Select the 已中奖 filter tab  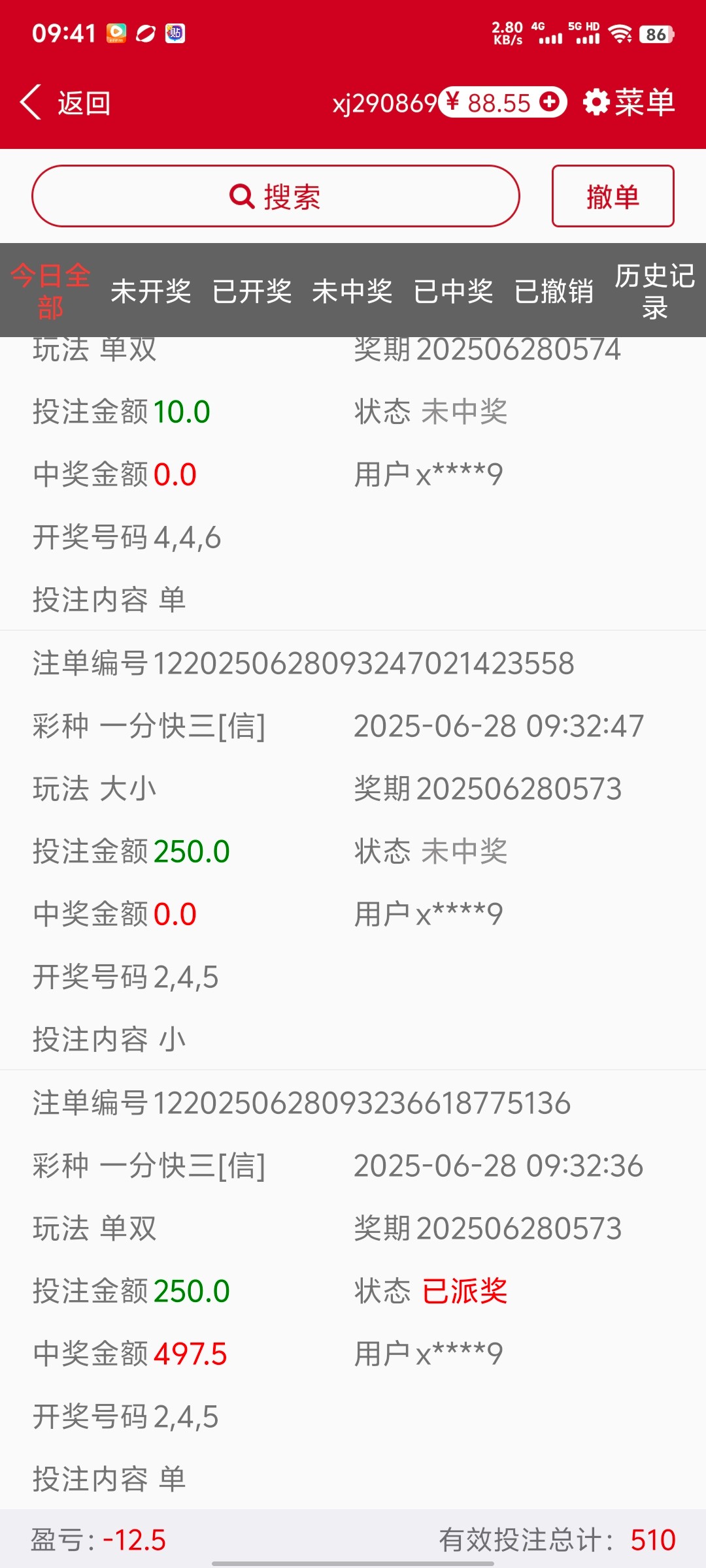[x=454, y=291]
